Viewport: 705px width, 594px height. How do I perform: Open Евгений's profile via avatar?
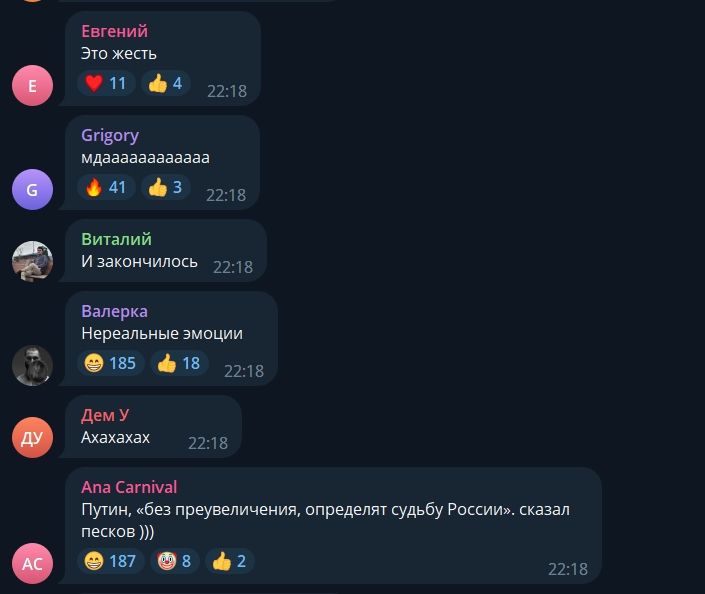coord(32,86)
